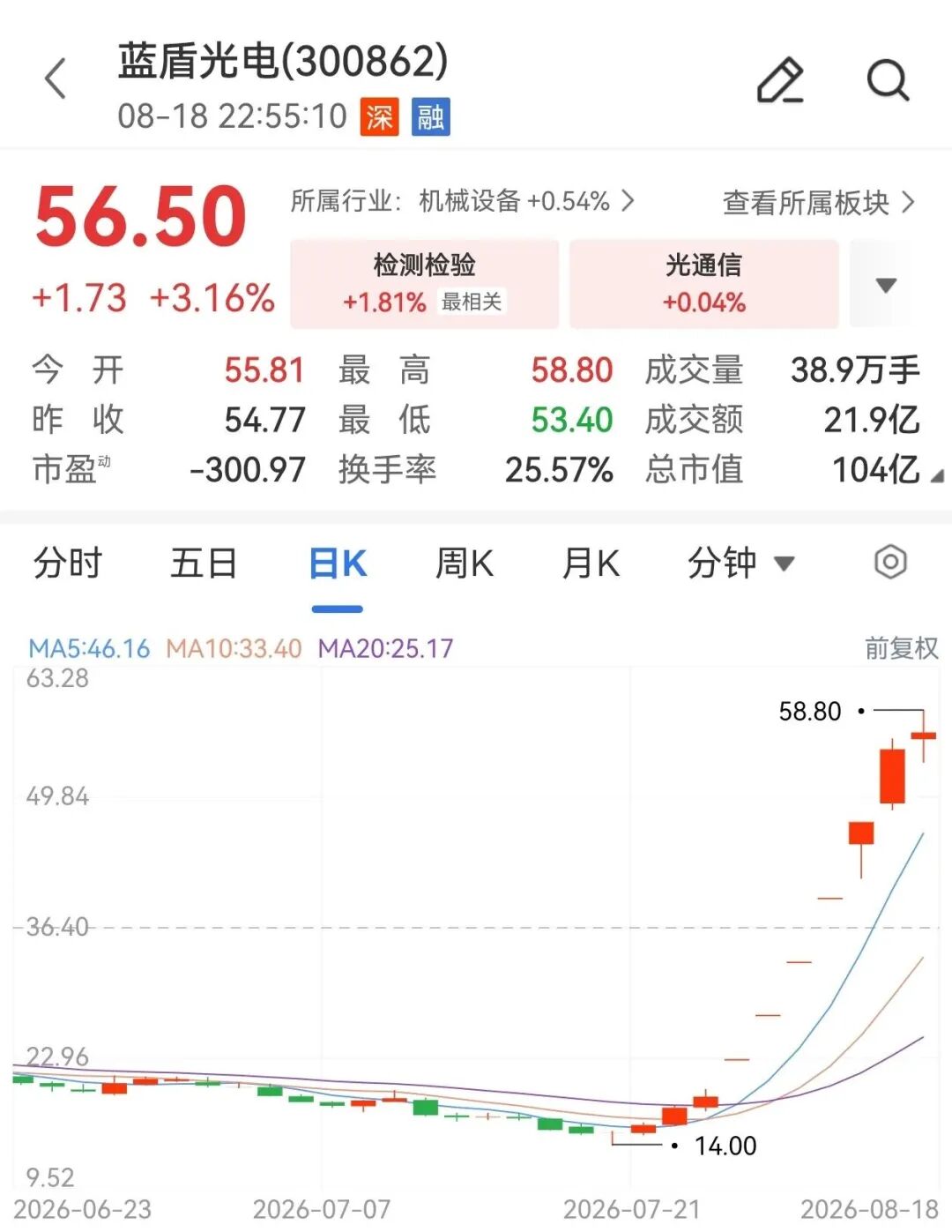
Task: Expand more sectors with the down arrow
Action: tap(886, 285)
